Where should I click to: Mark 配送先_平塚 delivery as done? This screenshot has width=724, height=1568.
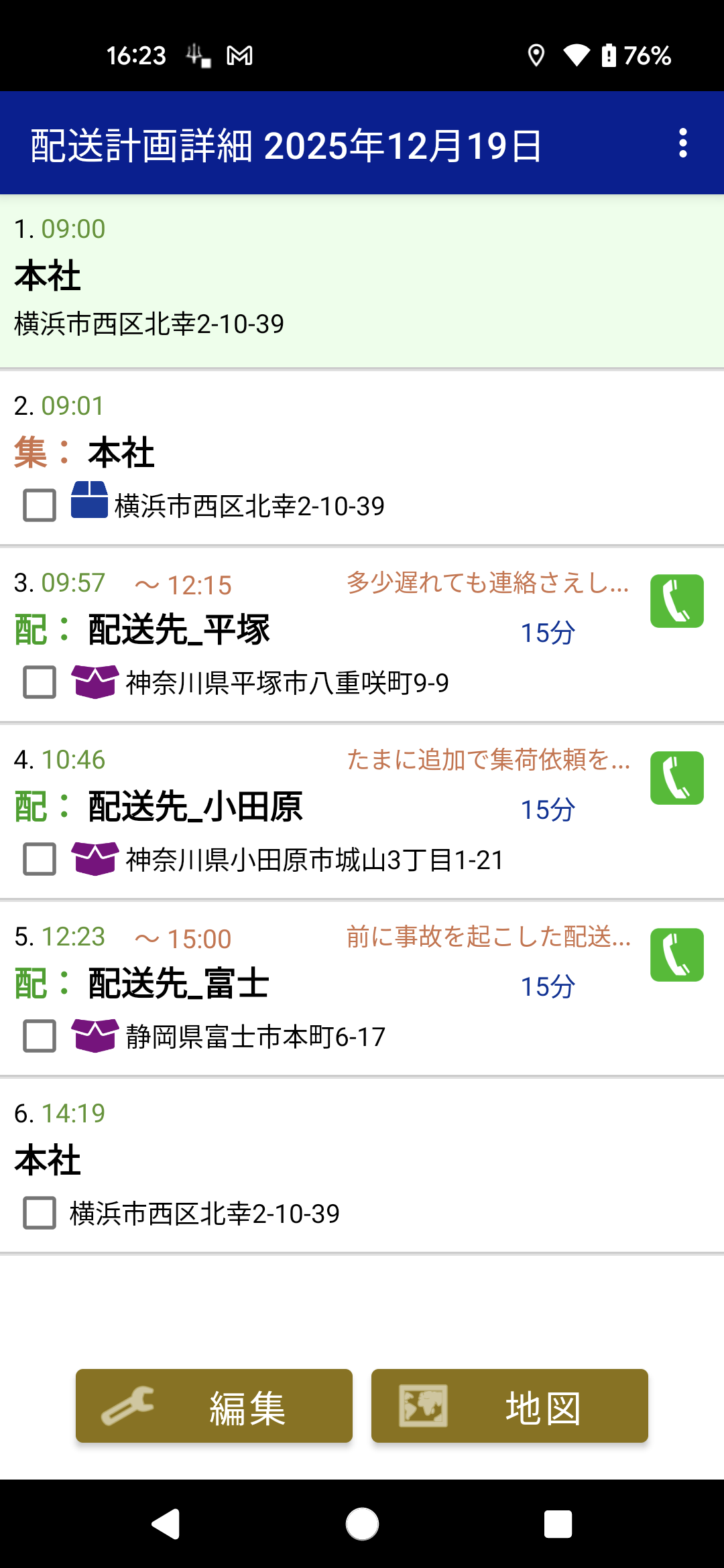pos(40,682)
